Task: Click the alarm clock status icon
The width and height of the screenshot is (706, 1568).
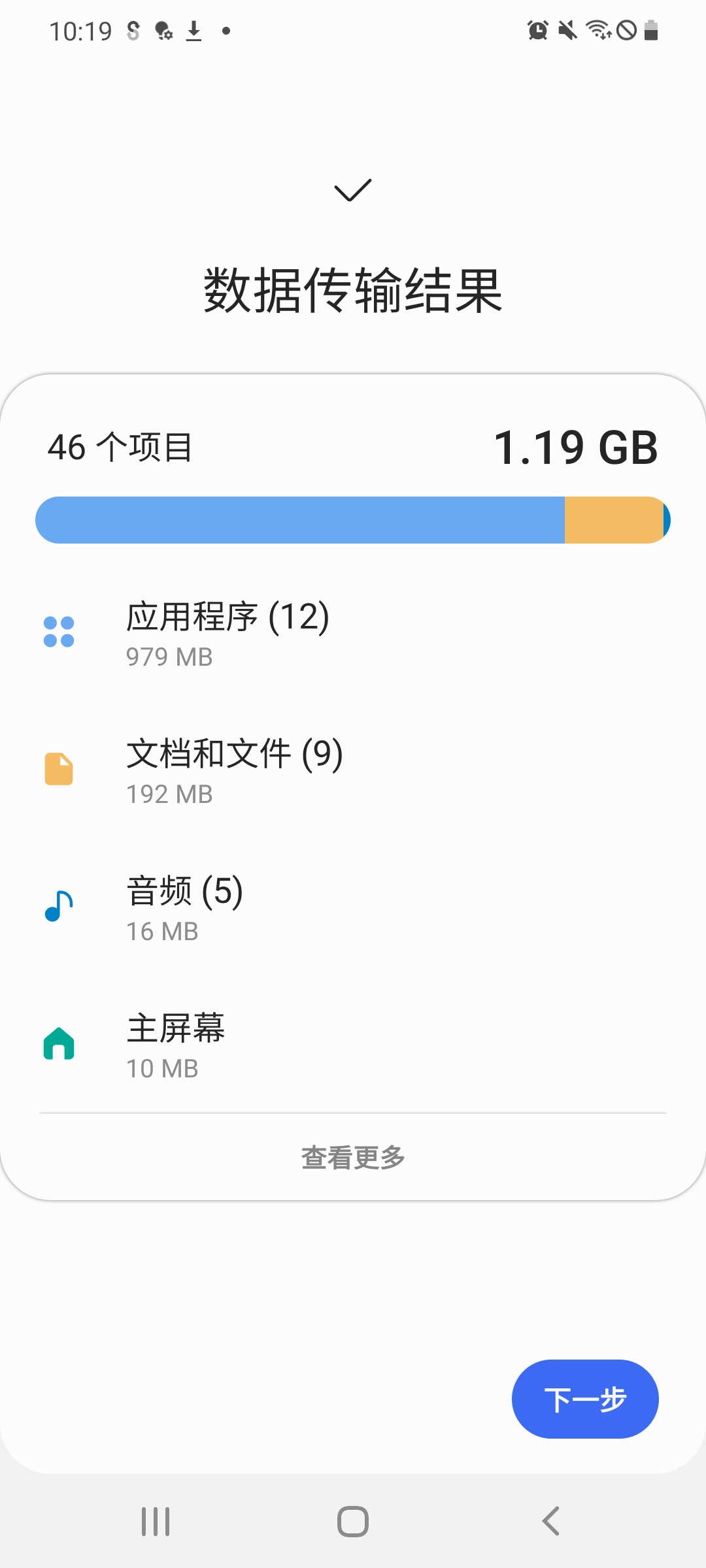Action: pos(537,31)
